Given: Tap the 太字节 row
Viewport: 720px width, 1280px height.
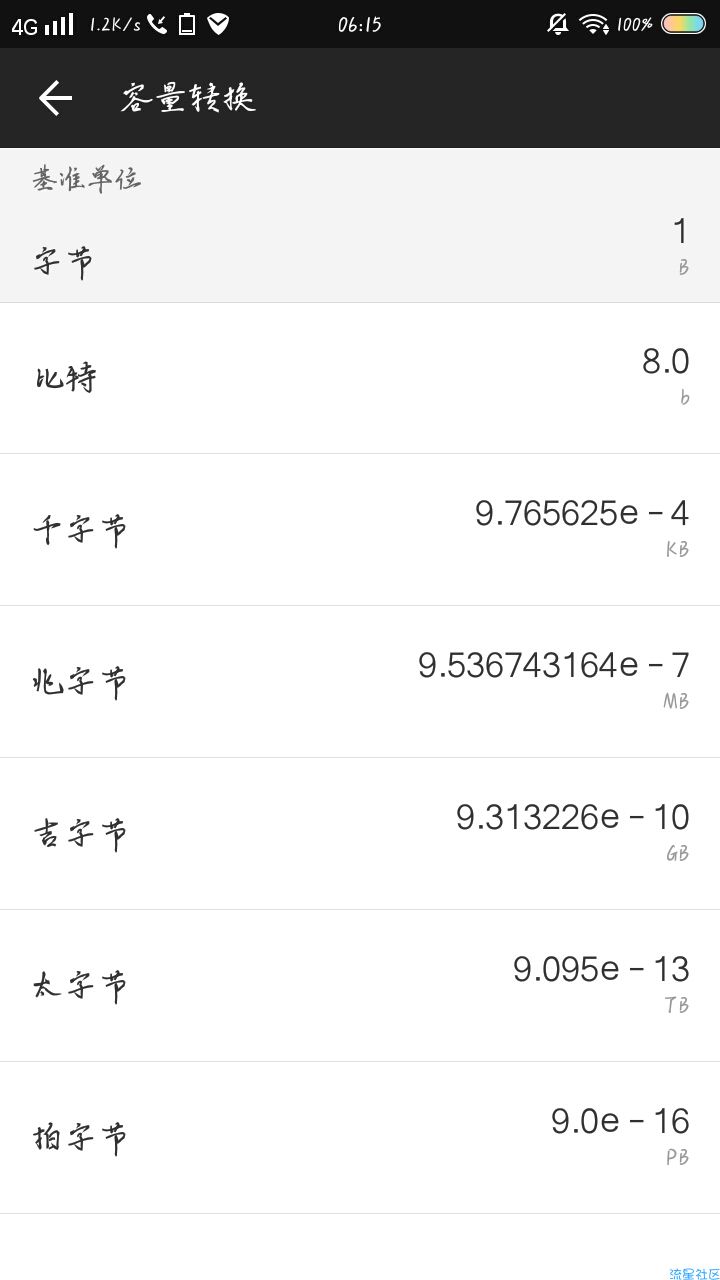Looking at the screenshot, I should pos(360,986).
